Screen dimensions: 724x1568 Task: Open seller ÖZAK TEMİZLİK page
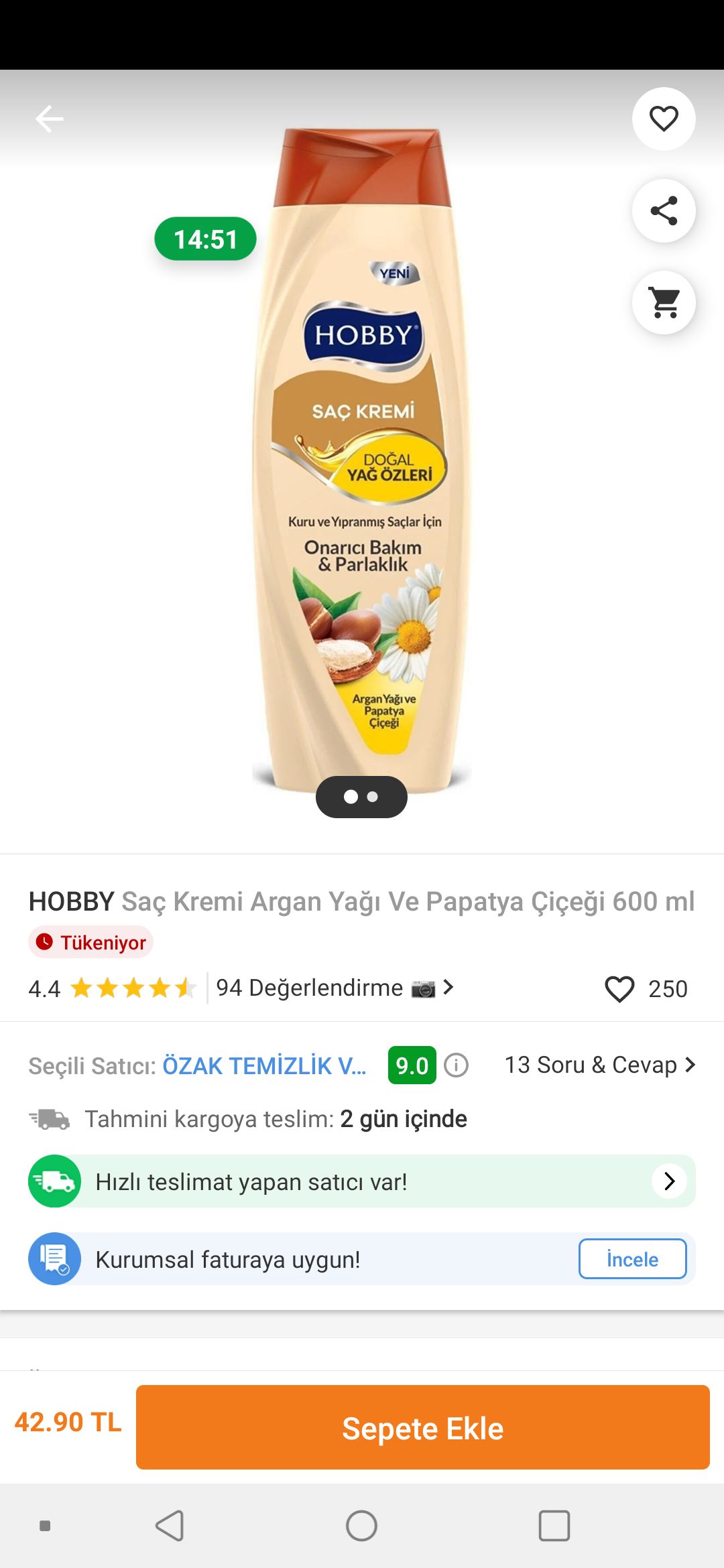[x=264, y=1065]
